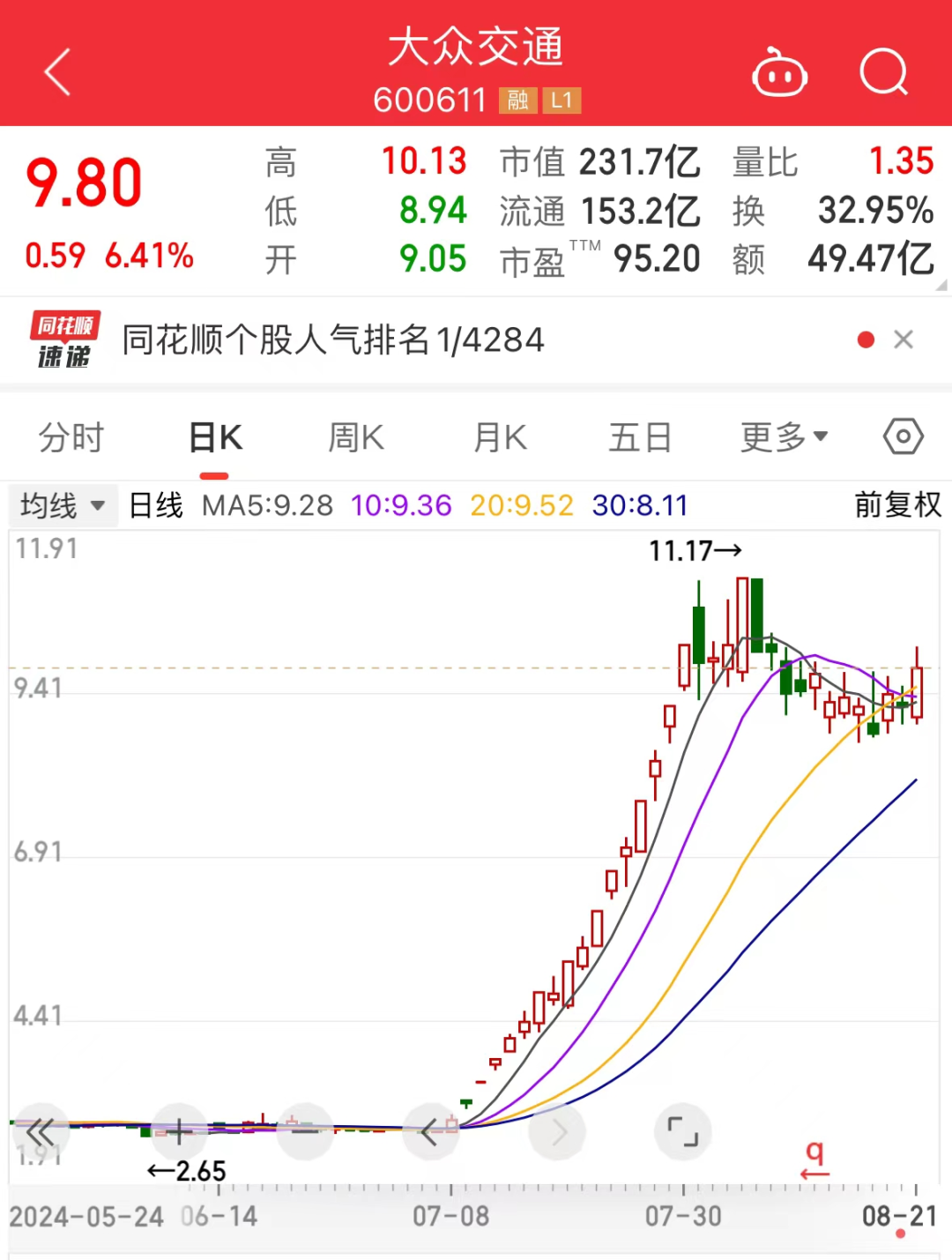Open chart settings hexagon icon
Viewport: 952px width, 1260px height.
point(904,436)
